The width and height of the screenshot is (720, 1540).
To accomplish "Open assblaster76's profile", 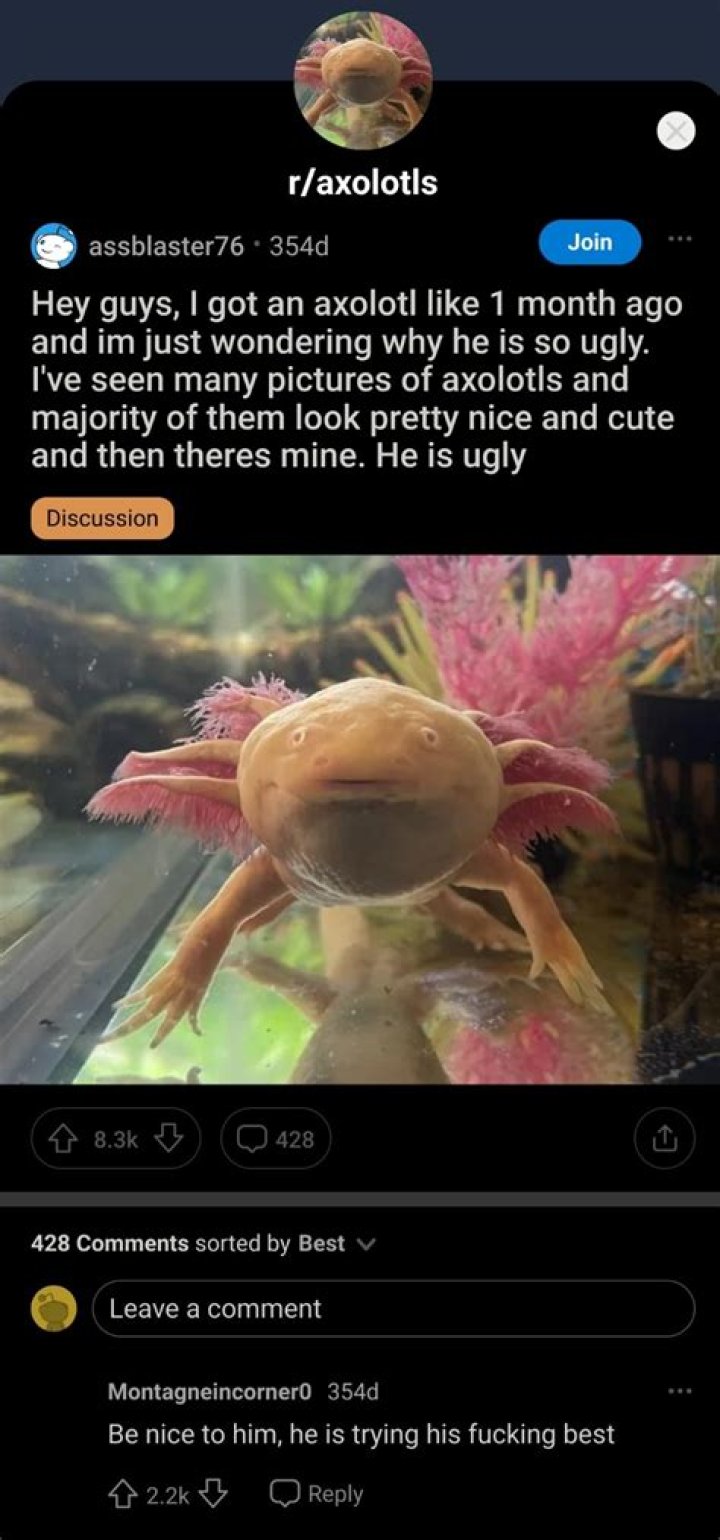I will click(x=166, y=246).
